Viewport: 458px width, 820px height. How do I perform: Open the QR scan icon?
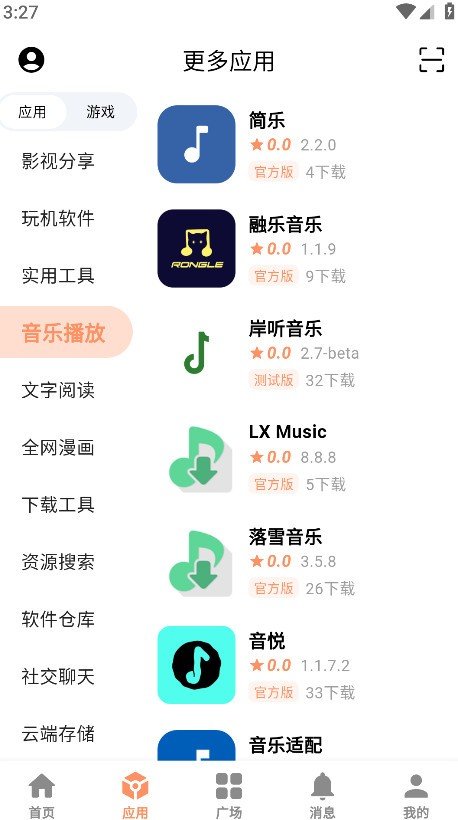431,60
